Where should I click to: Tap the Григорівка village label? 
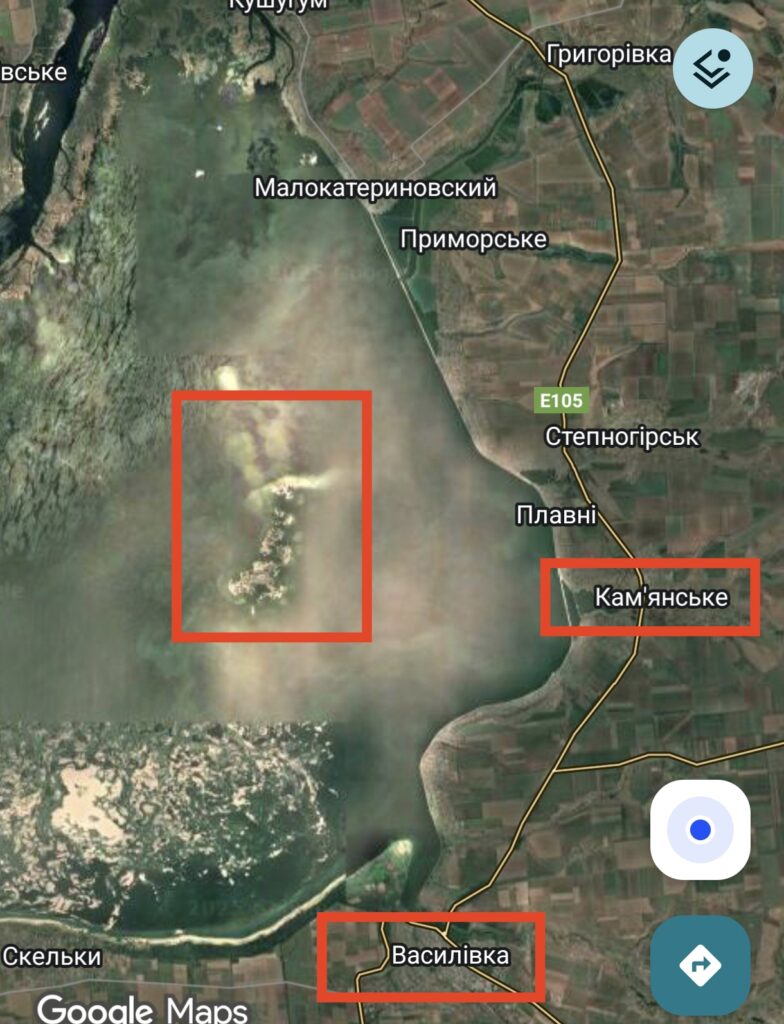coord(609,54)
